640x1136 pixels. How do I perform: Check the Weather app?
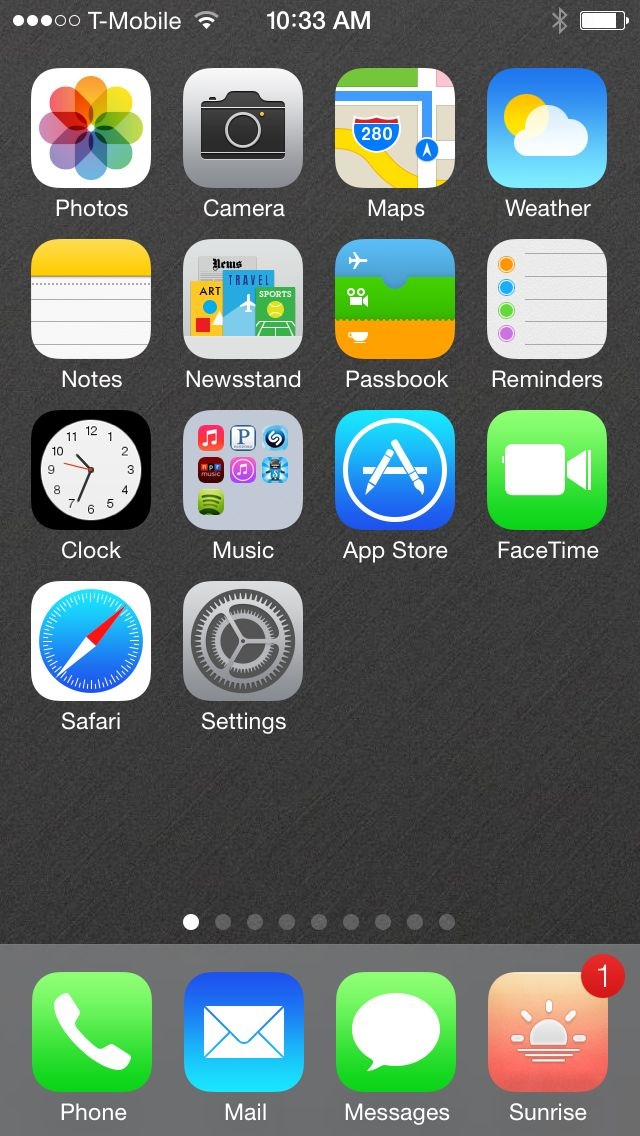click(547, 128)
